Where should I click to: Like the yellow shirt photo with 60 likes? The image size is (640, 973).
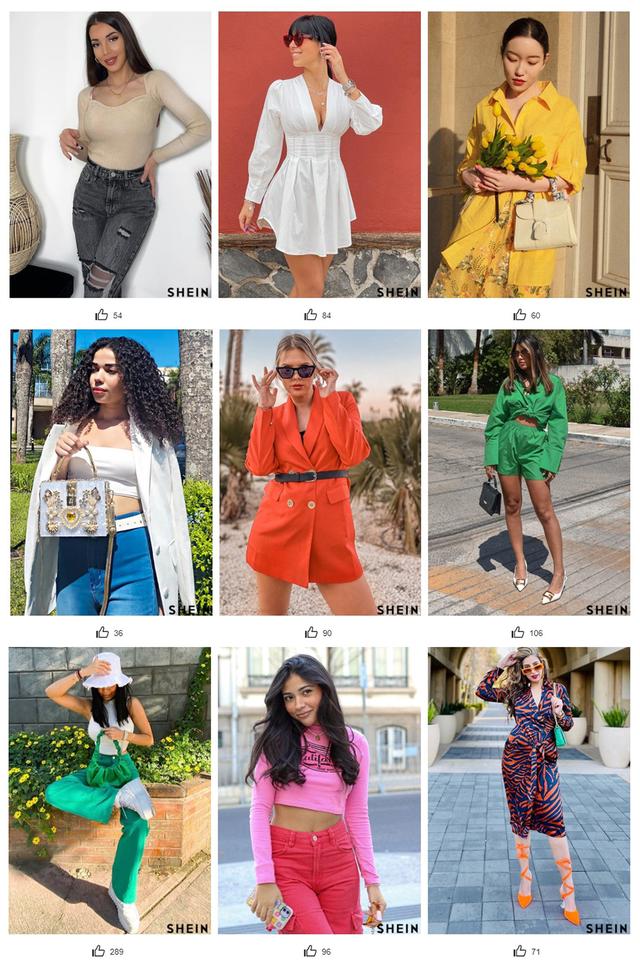point(519,315)
